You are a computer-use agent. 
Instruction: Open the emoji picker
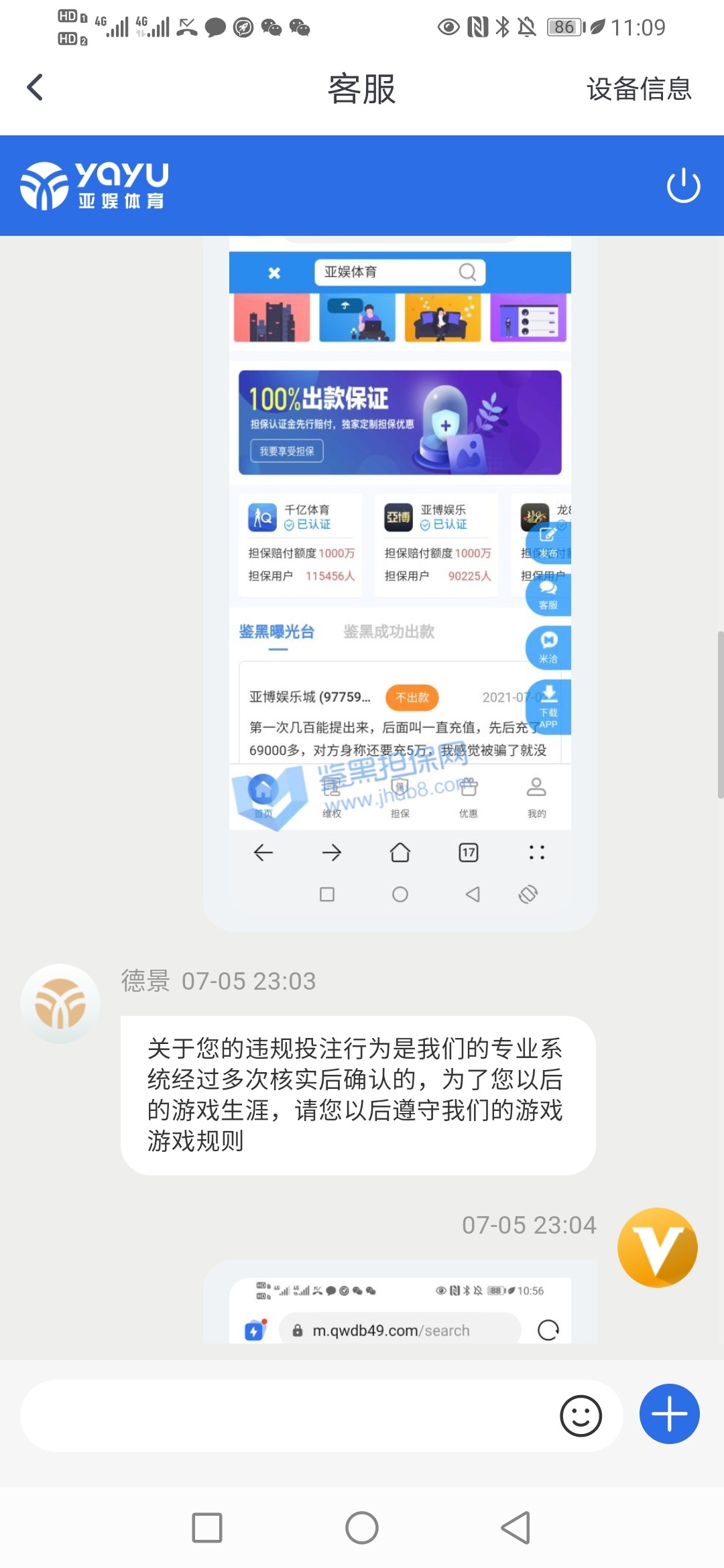[x=581, y=1415]
